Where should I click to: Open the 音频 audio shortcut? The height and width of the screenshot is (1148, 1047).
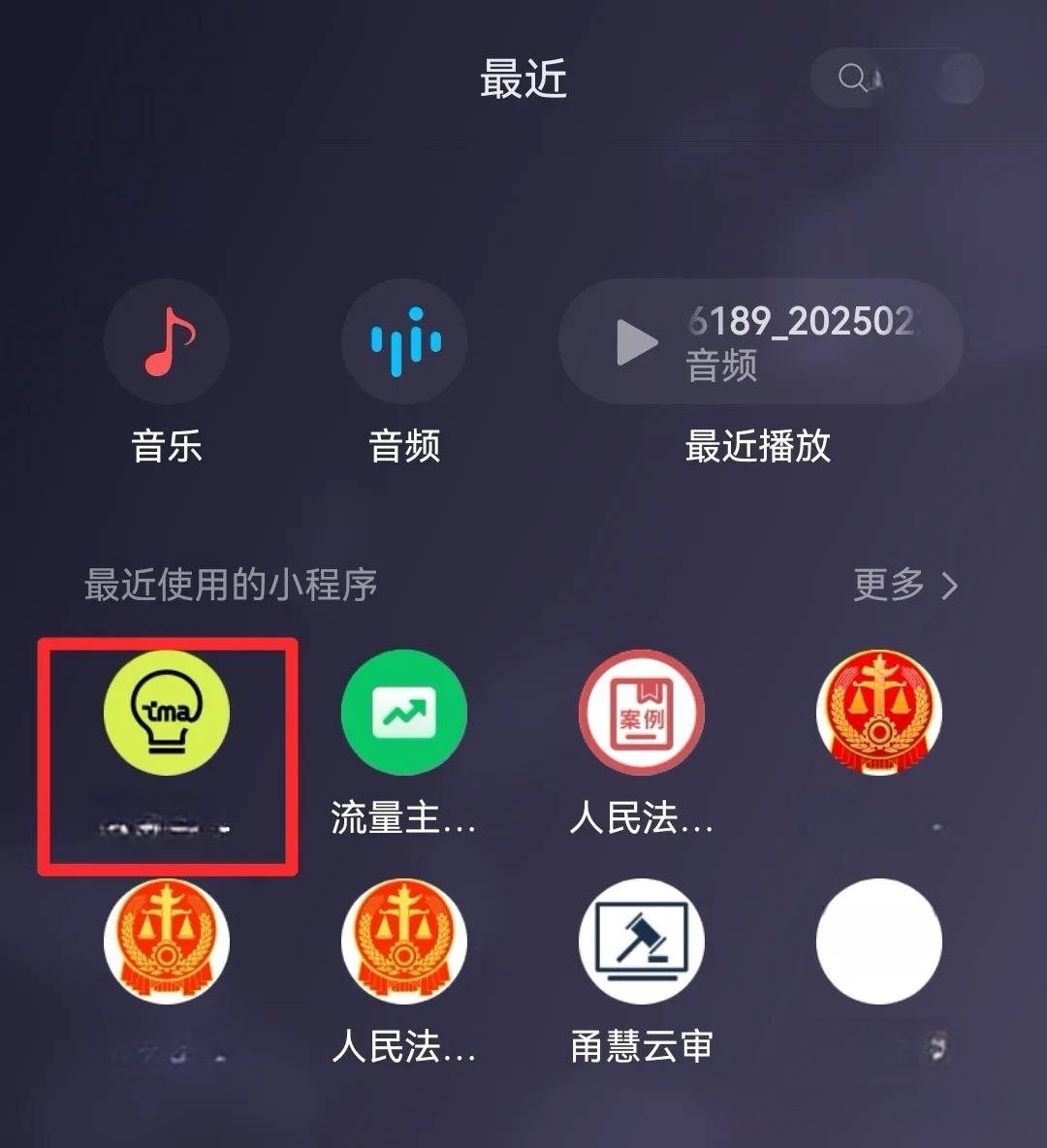404,341
